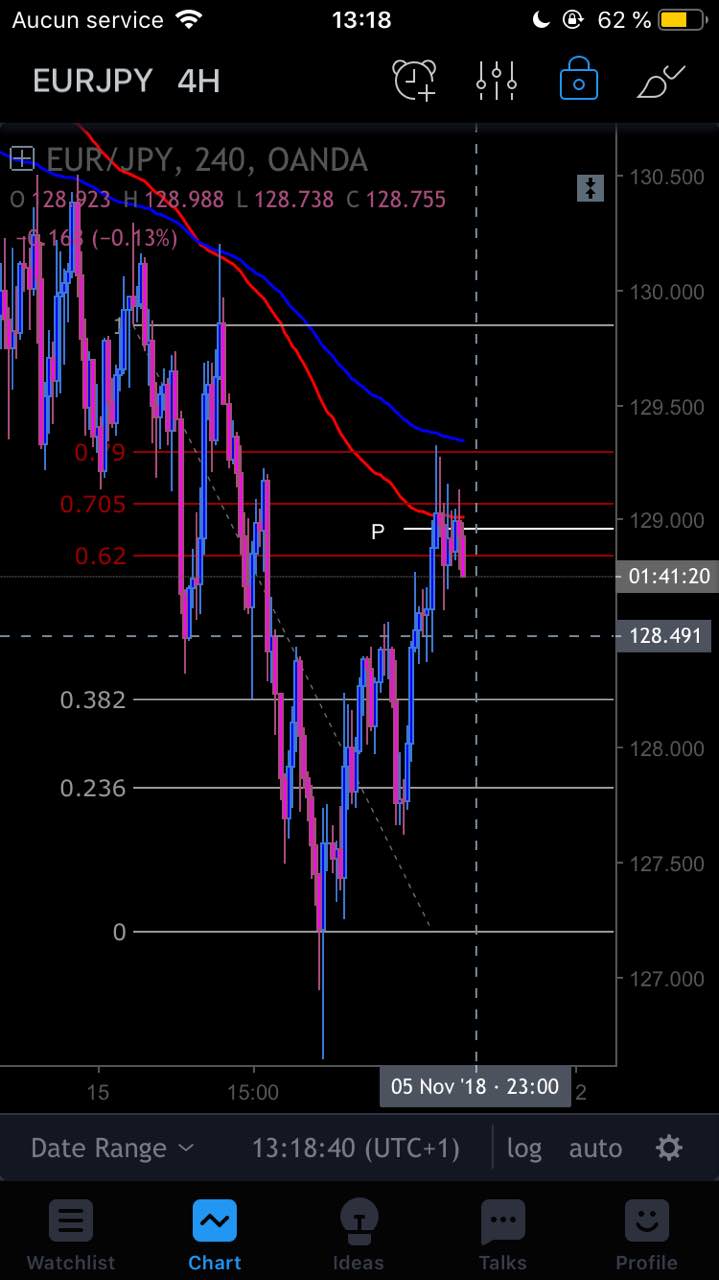719x1280 pixels.
Task: Switch to the Watchlist tab
Action: (x=71, y=1235)
